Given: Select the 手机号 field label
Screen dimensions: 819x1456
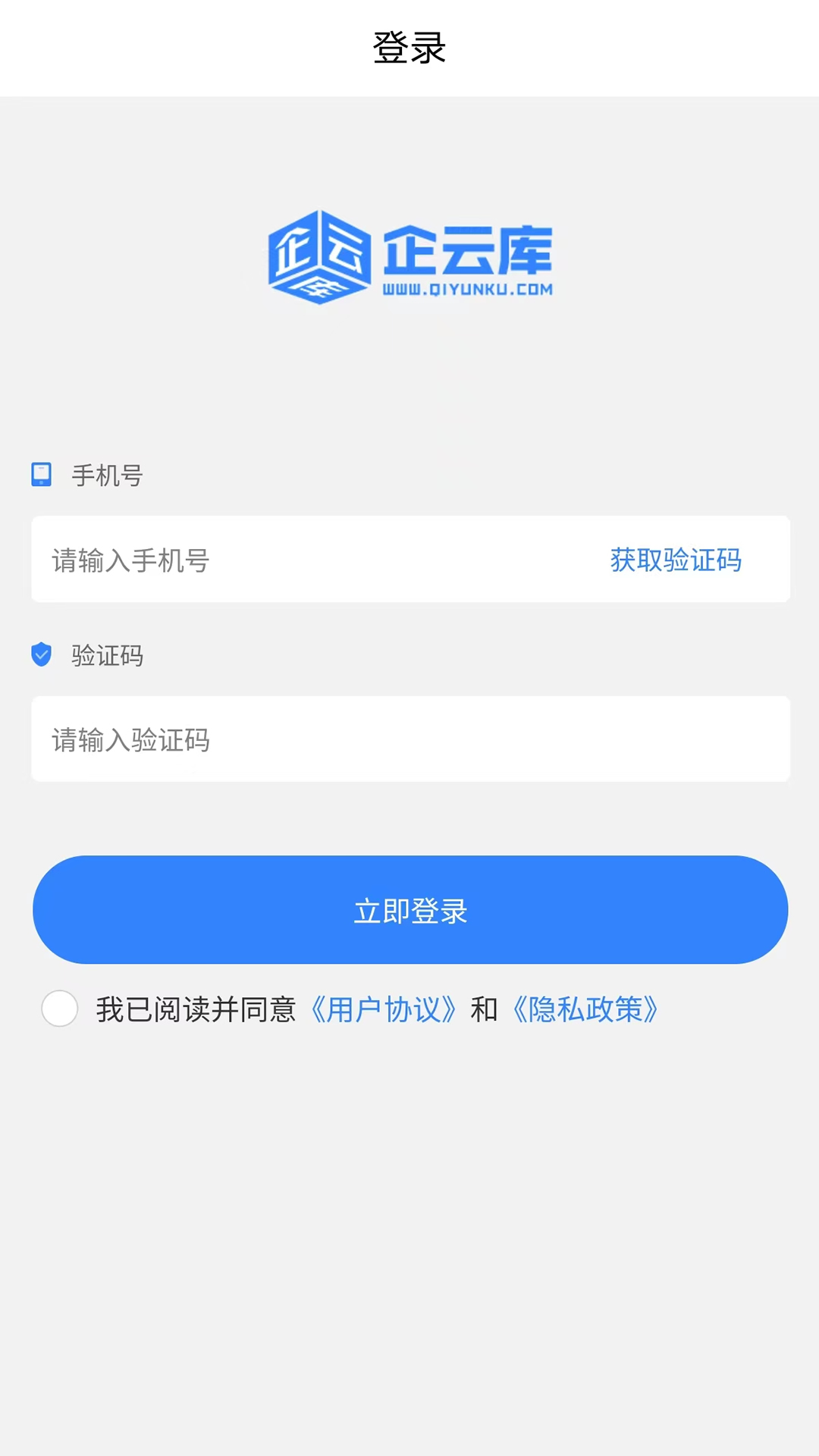Looking at the screenshot, I should (105, 475).
